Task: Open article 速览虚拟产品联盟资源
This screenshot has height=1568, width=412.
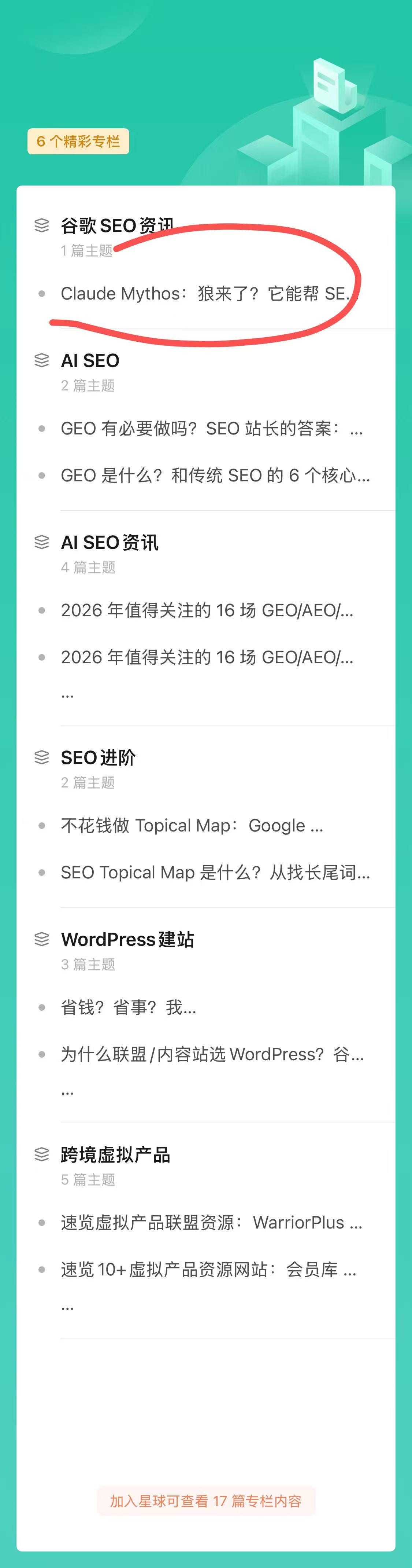Action: point(211,1223)
